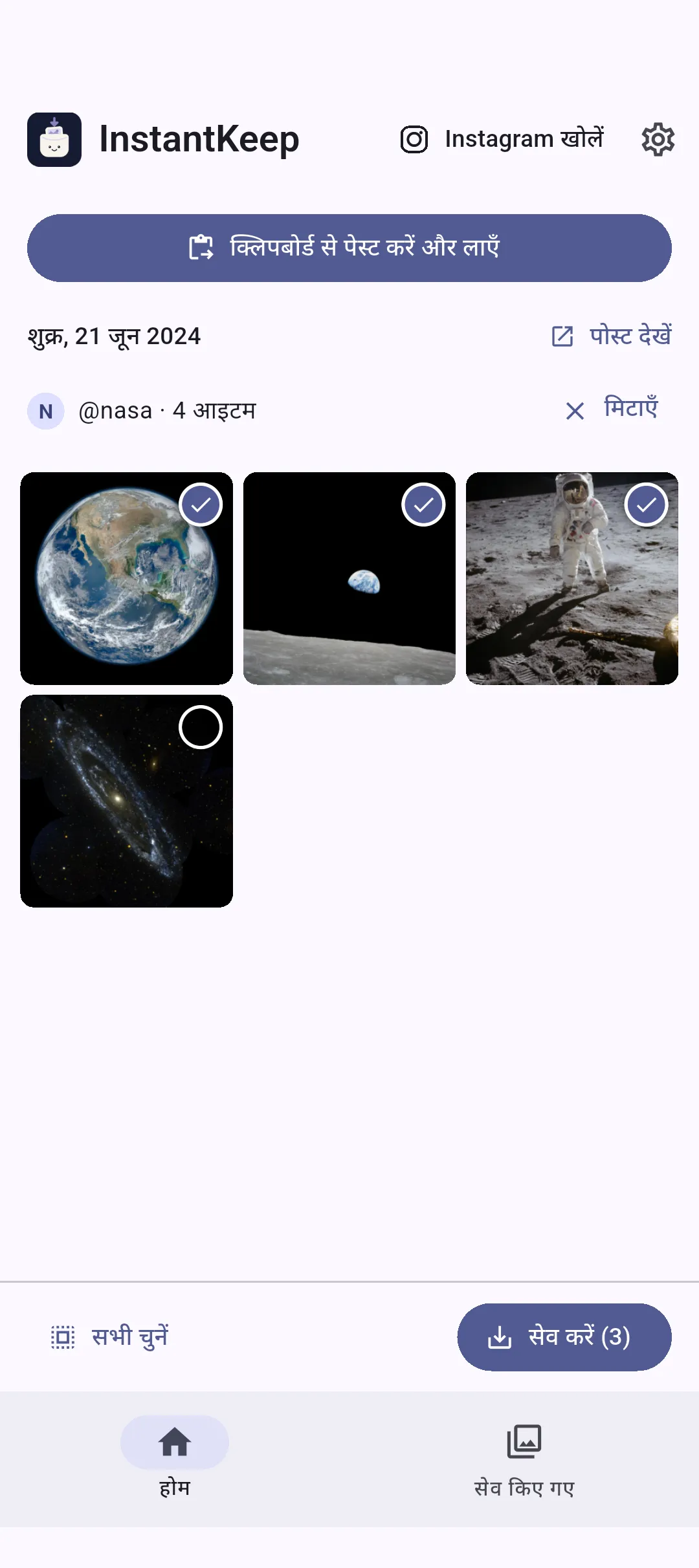Uncheck the Earthrise over Moon photo
The height and width of the screenshot is (1568, 699).
(x=423, y=505)
